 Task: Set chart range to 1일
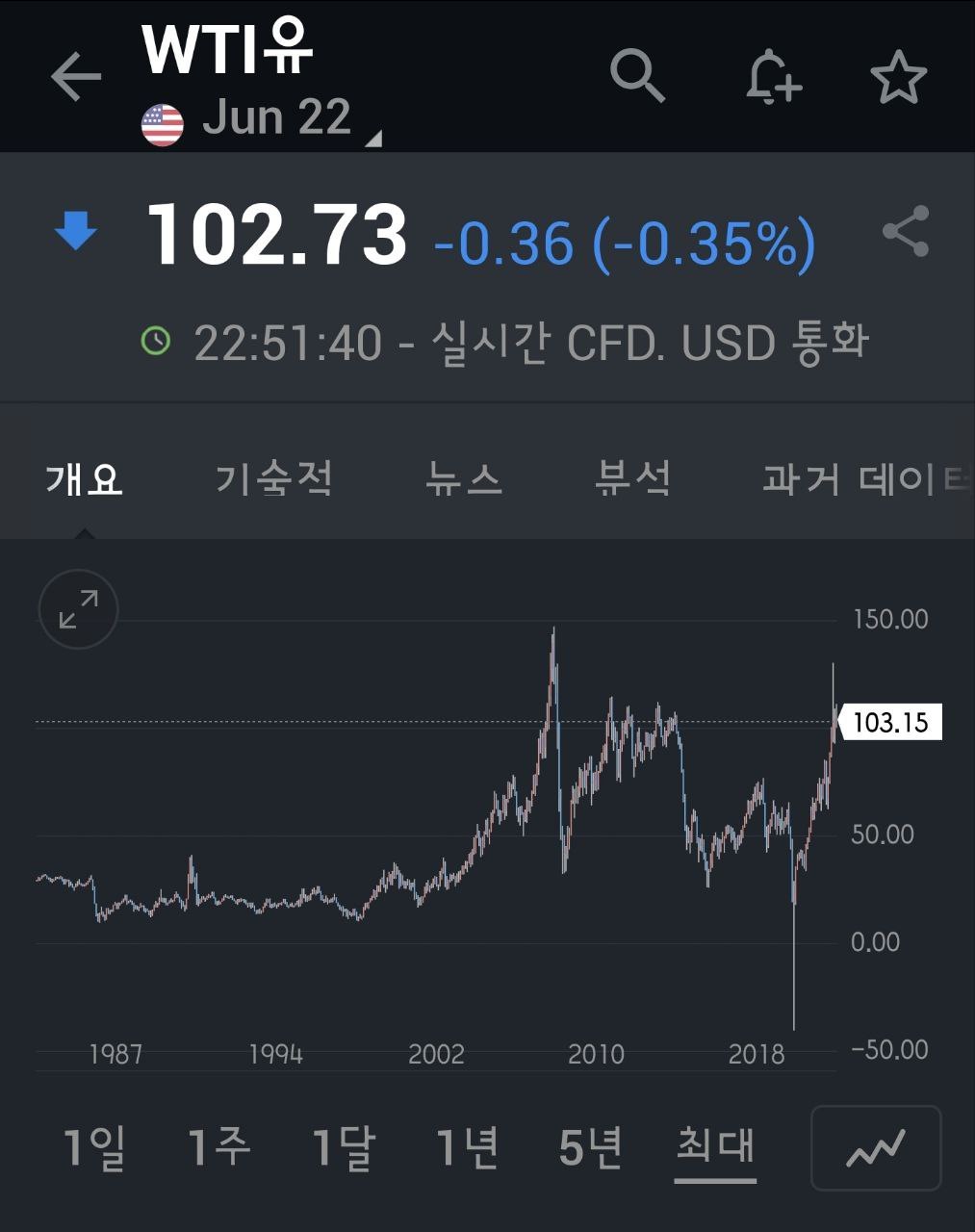click(x=94, y=1147)
